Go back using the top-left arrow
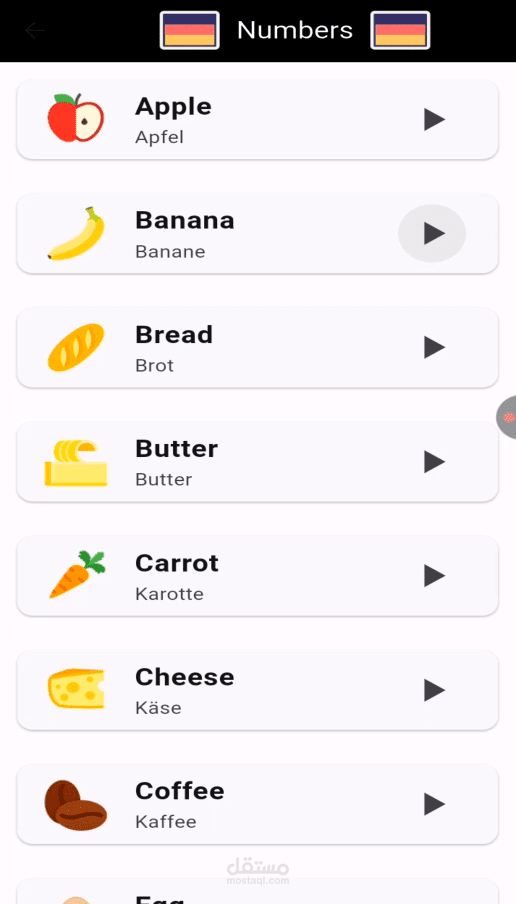Viewport: 516px width, 904px height. coord(35,31)
